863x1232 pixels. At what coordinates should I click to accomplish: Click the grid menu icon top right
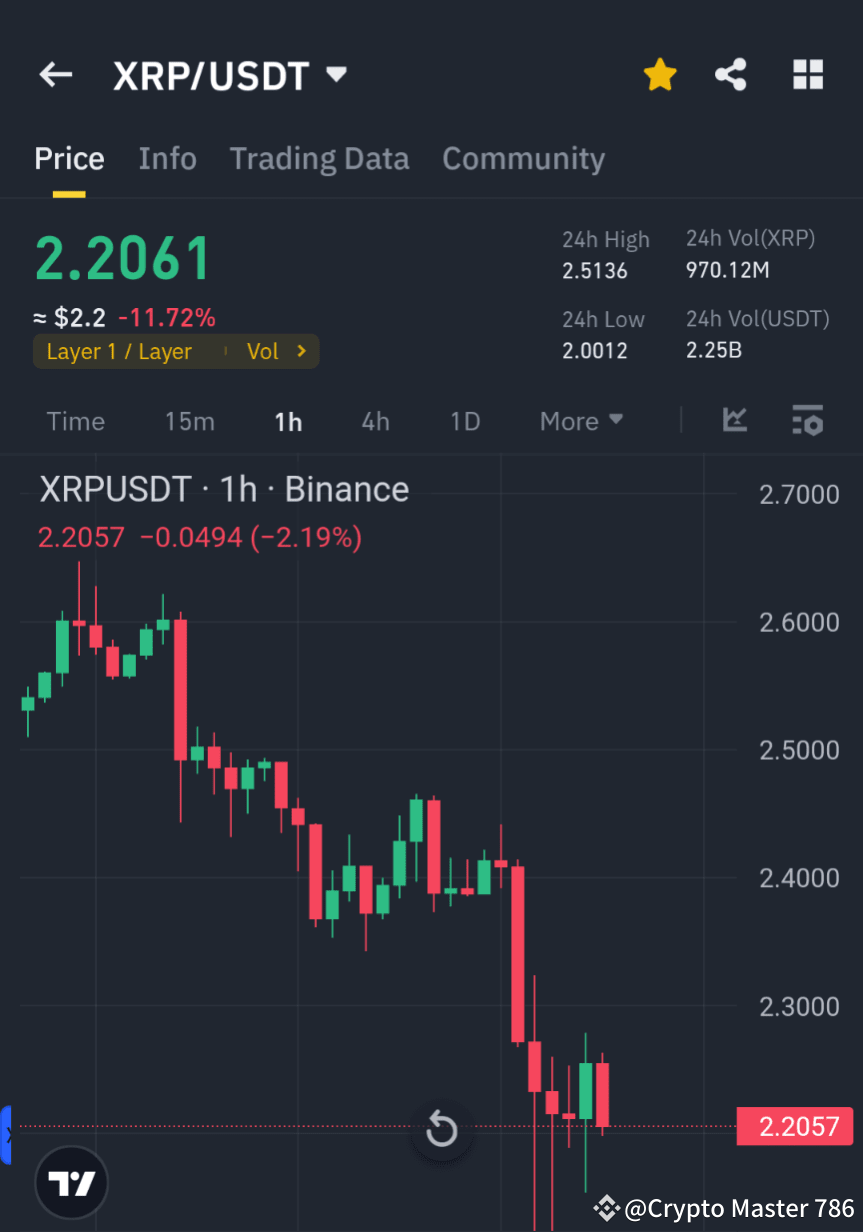[x=807, y=74]
